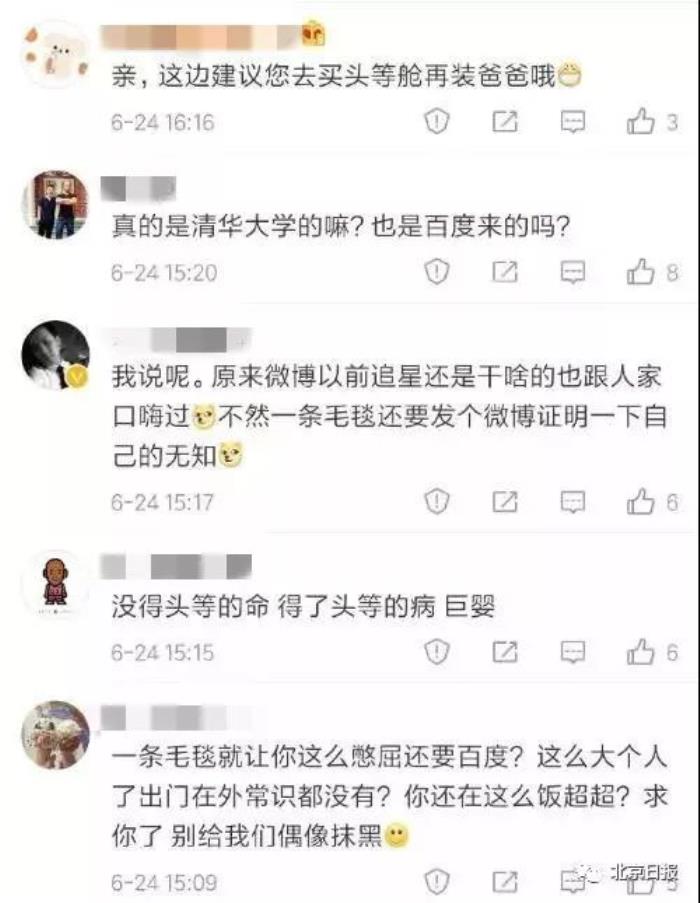This screenshot has width=700, height=903.
Task: Report the 清华大学 comment
Action: [437, 272]
